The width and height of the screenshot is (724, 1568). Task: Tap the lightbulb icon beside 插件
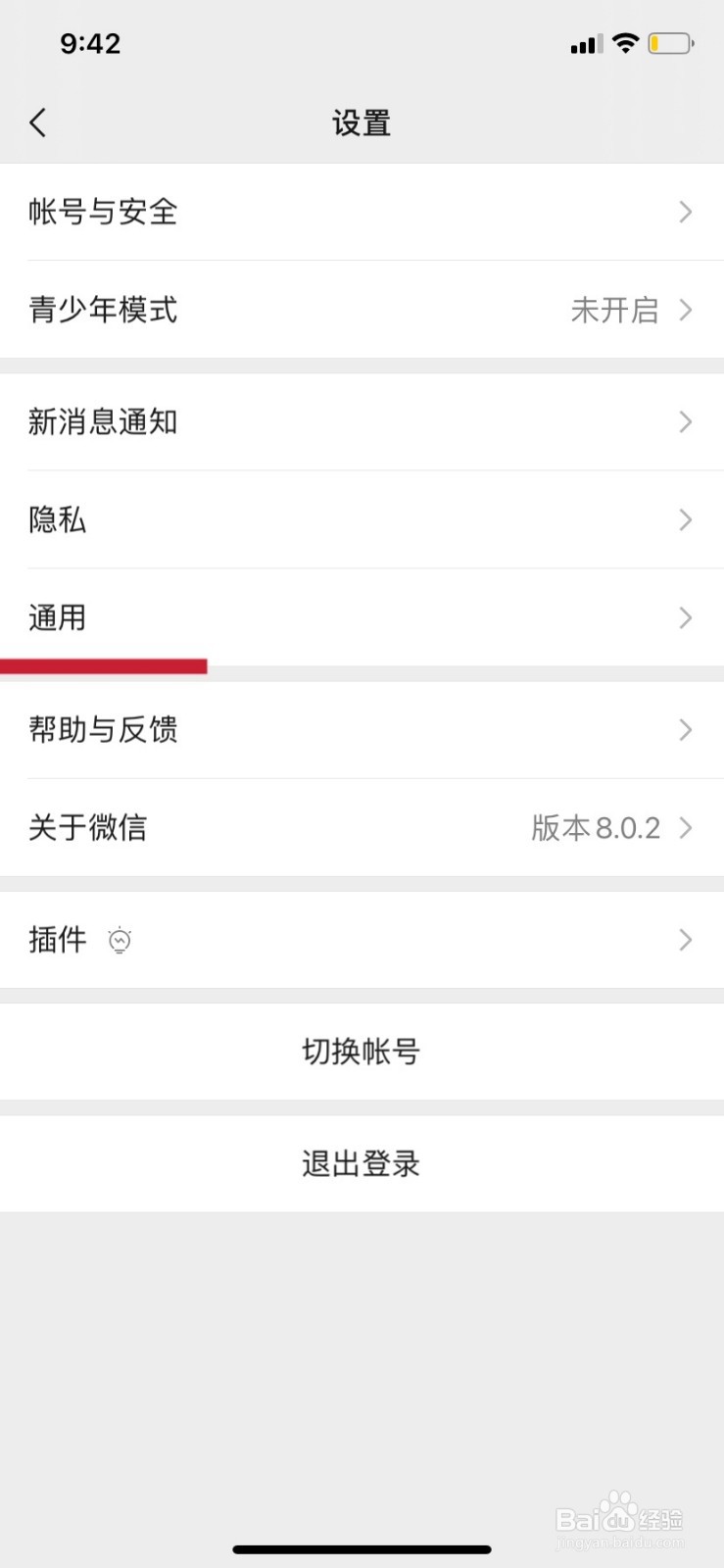120,939
